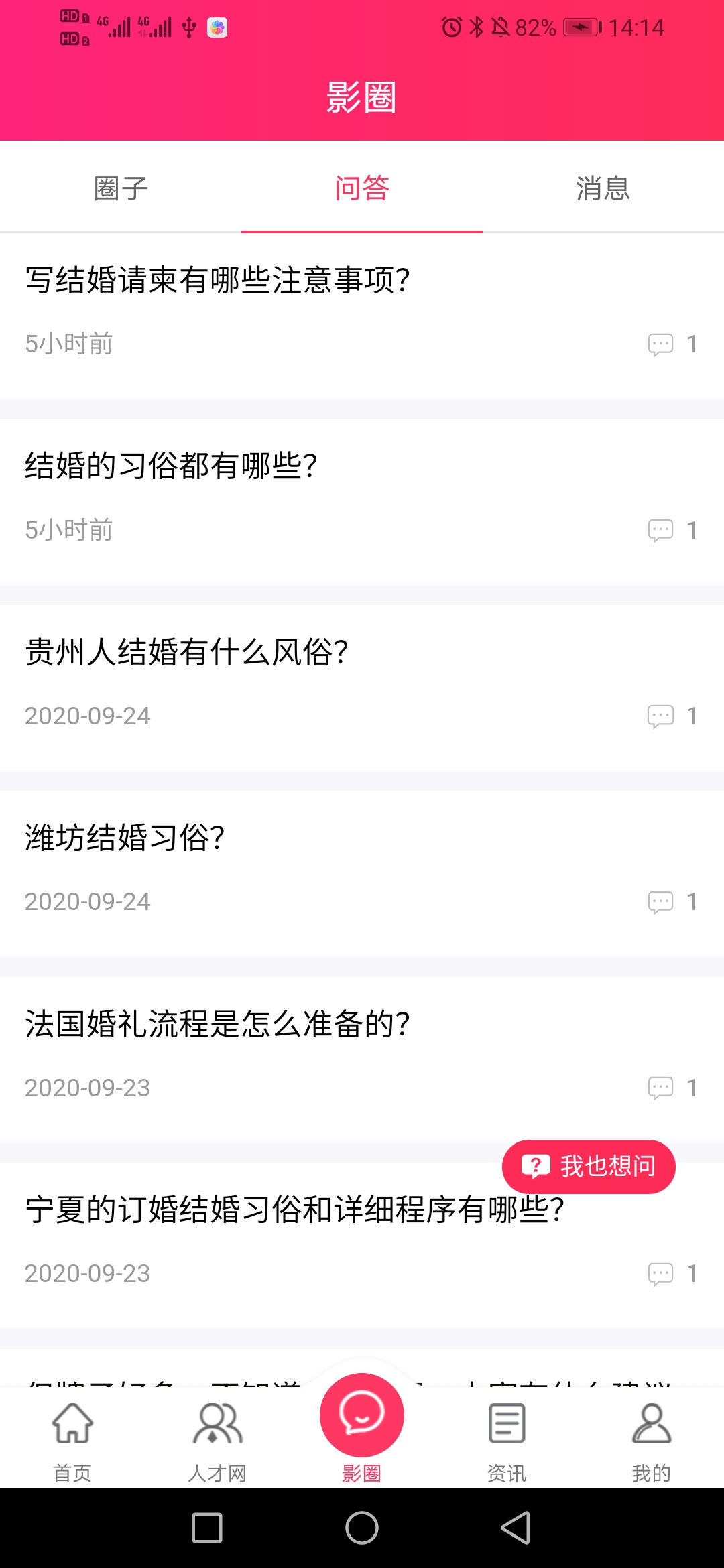Open question 写结婚请柬有哪些注意事项?
Screen dimensions: 724x1568
click(218, 280)
